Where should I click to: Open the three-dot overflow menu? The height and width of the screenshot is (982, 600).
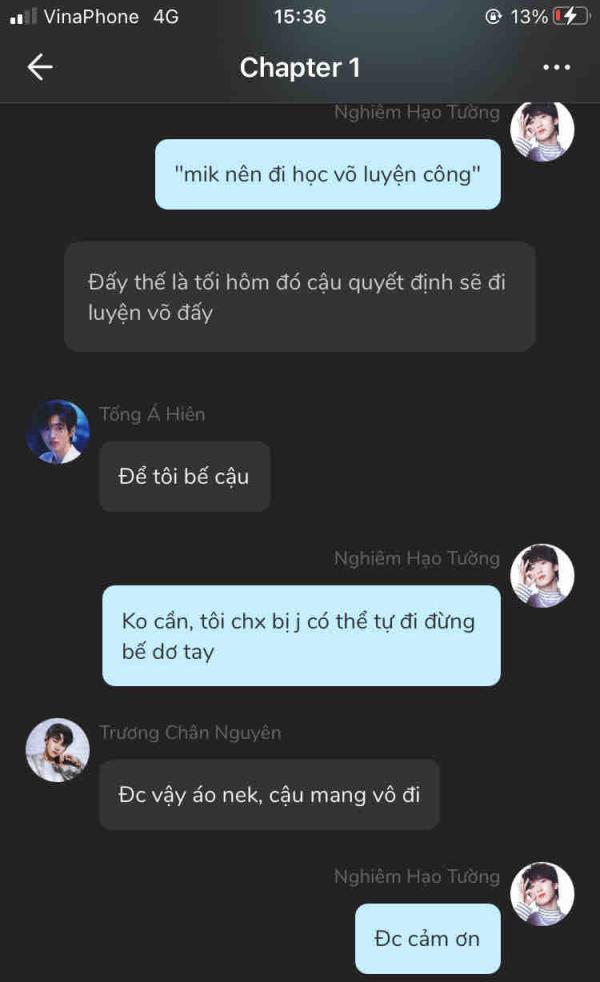click(556, 67)
